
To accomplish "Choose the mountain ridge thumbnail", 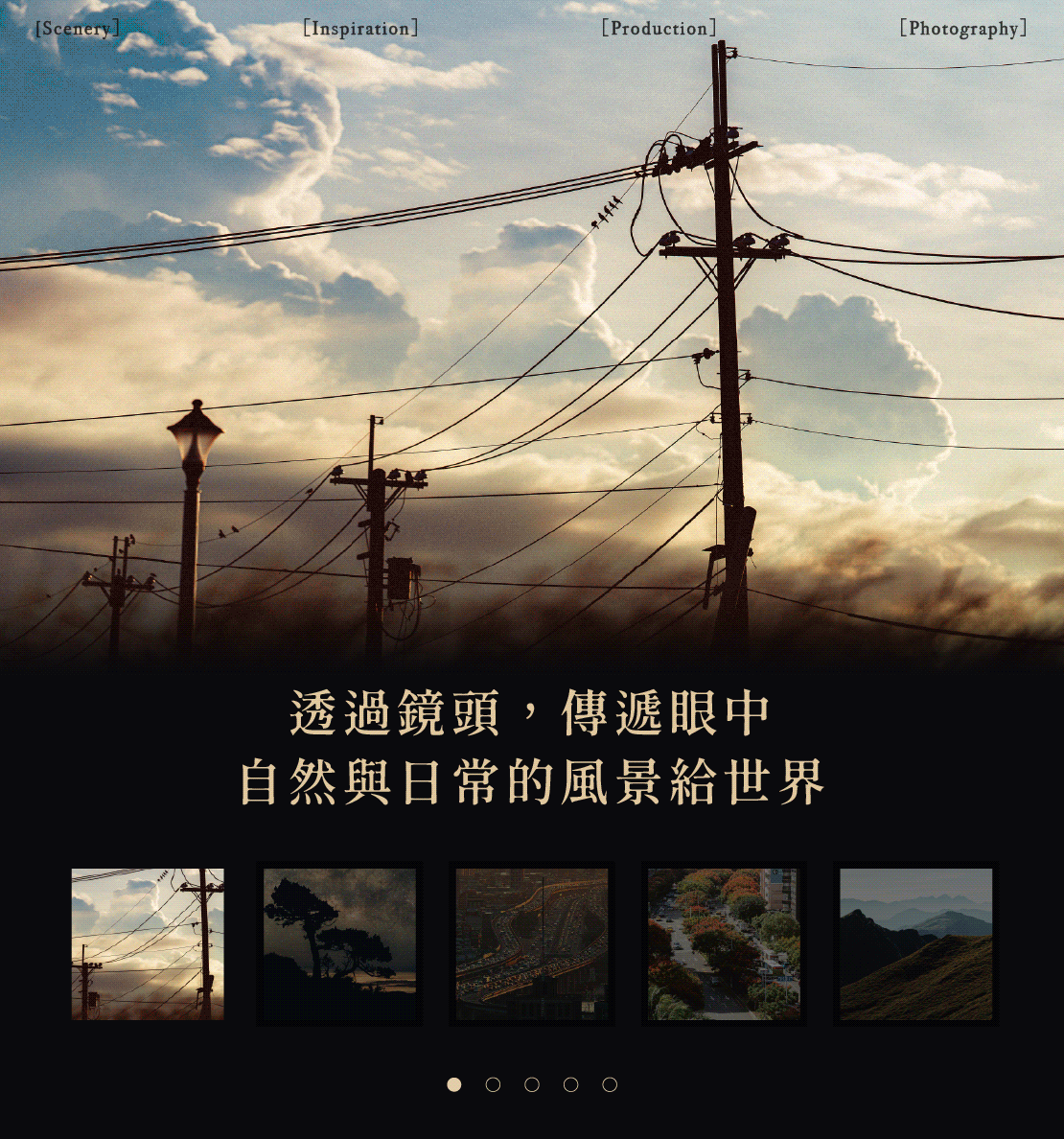I will click(x=916, y=944).
